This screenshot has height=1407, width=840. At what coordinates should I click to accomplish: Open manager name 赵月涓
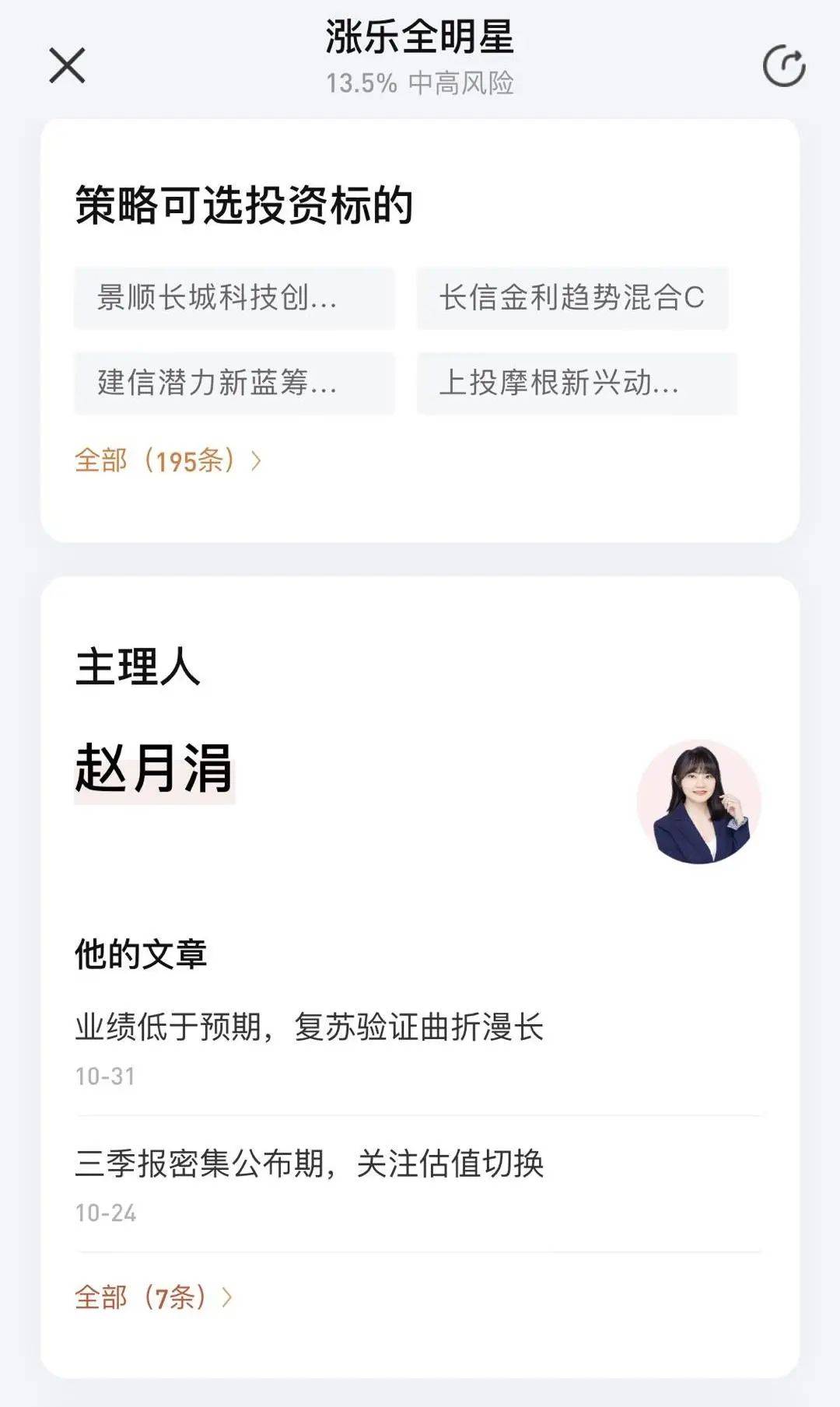[154, 768]
